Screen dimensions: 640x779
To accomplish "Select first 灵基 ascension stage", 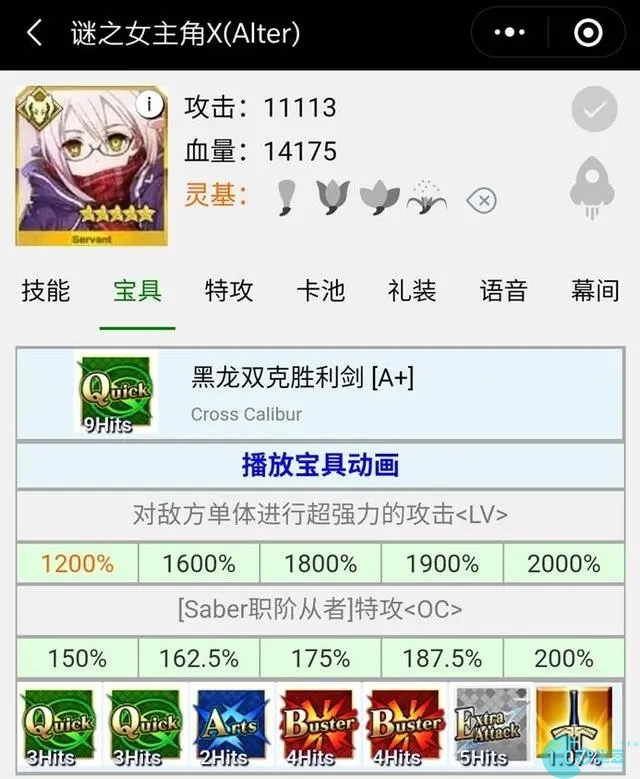I will [287, 197].
